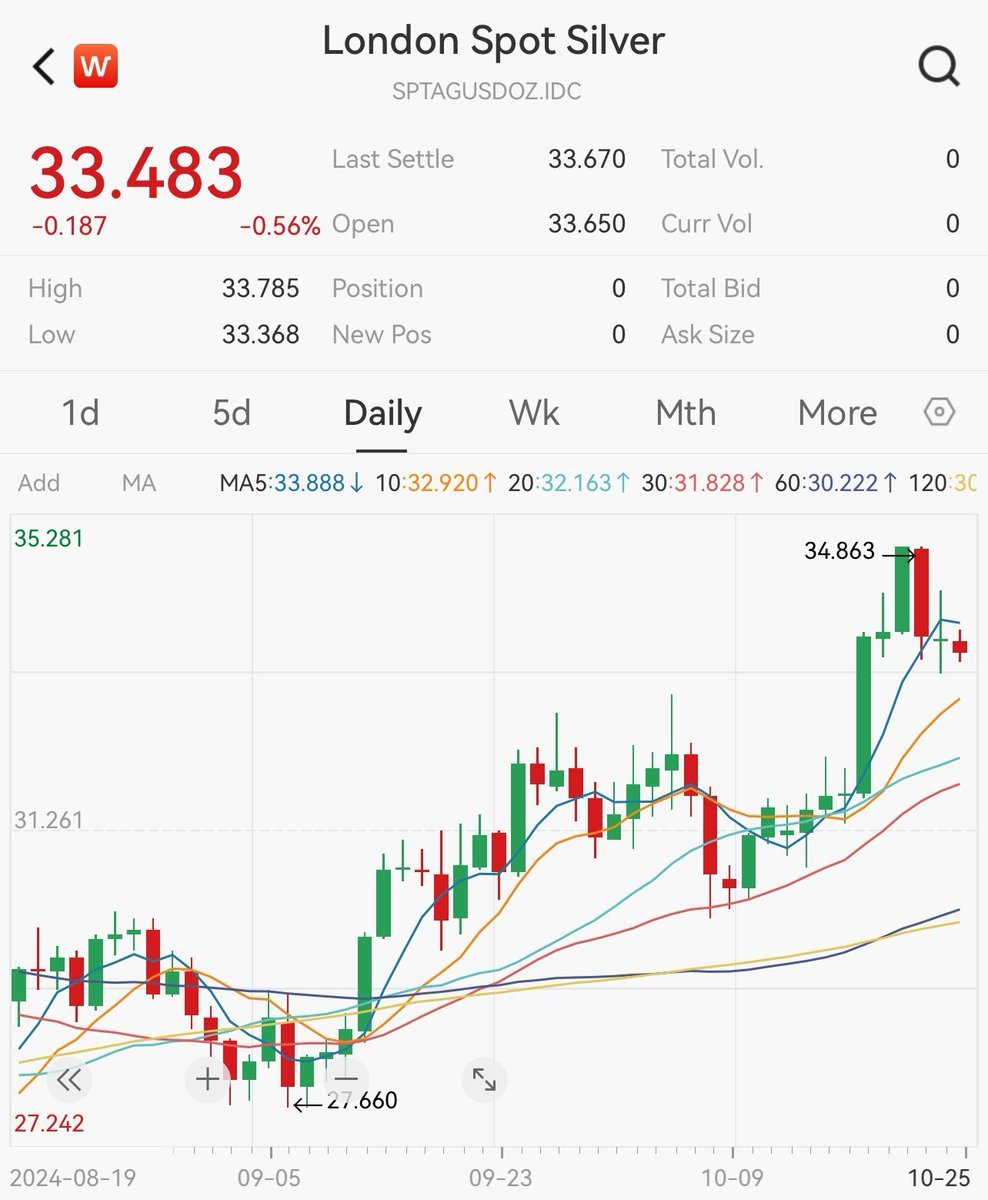This screenshot has height=1200, width=988.
Task: Select the Daily chart tab
Action: click(382, 412)
